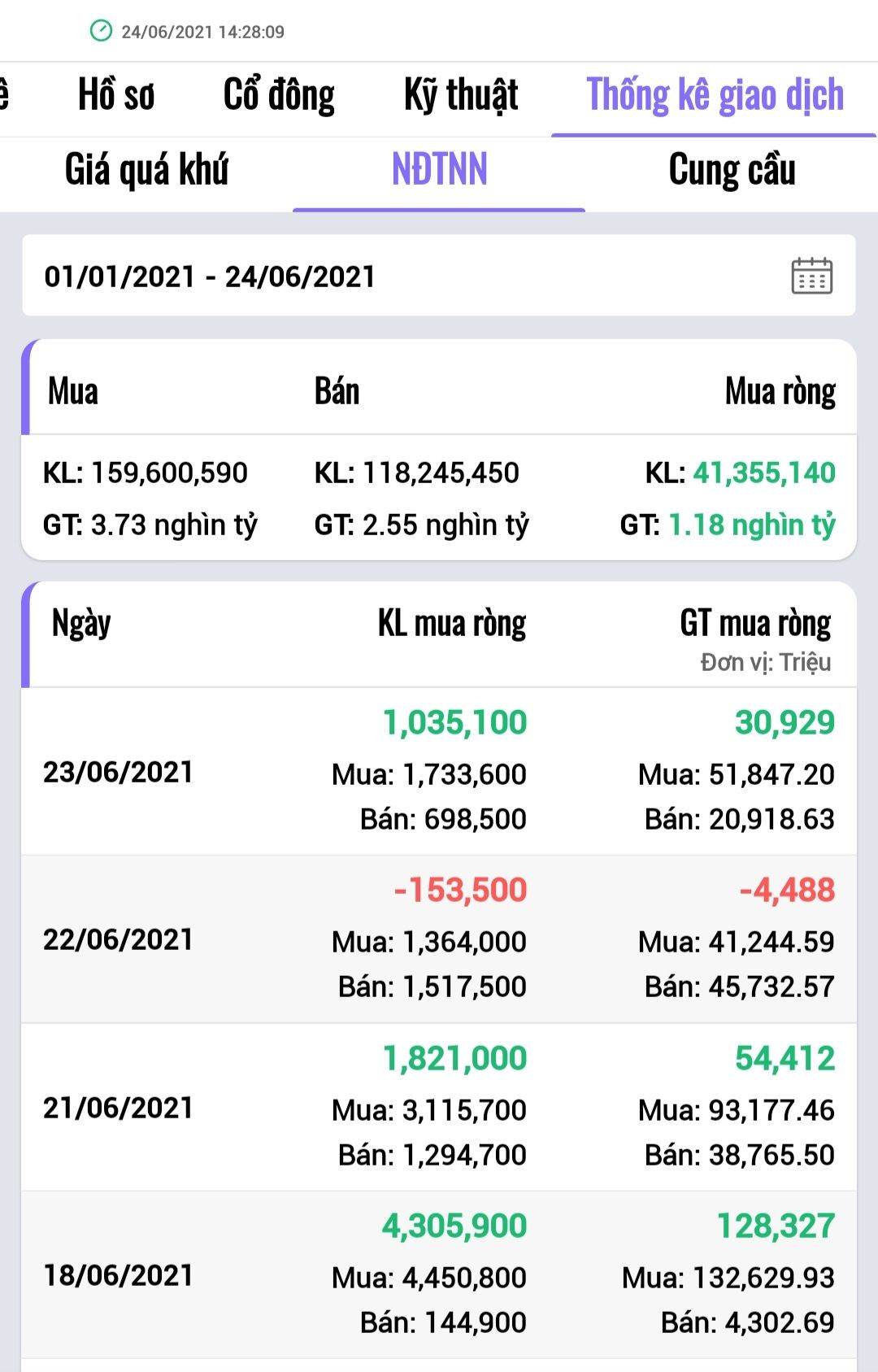
Task: Switch to the Hồ sơ tab
Action: point(115,95)
